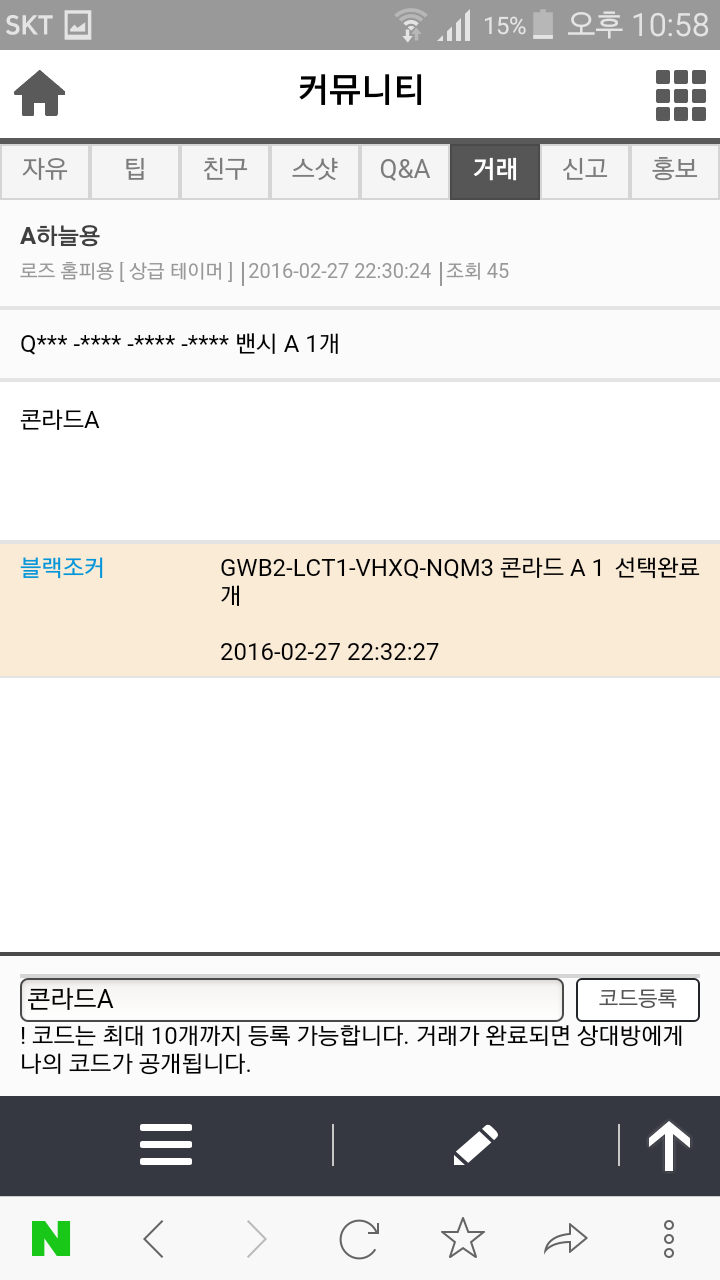Viewport: 720px width, 1280px height.
Task: Open the Q&A tab
Action: point(405,171)
